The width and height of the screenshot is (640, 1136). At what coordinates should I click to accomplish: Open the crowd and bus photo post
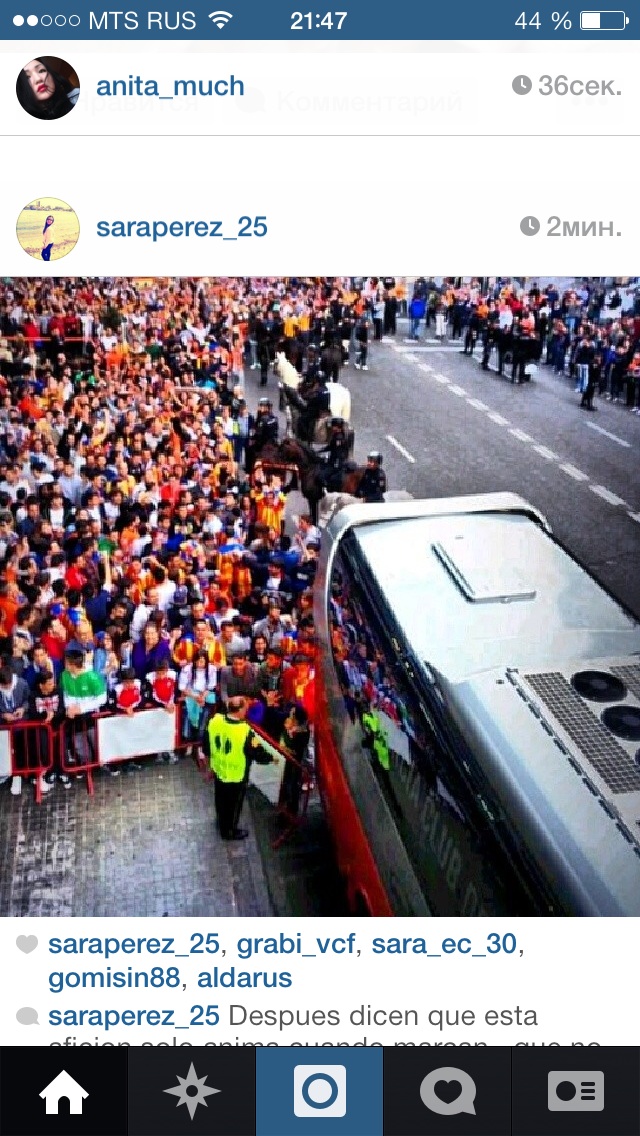point(320,596)
